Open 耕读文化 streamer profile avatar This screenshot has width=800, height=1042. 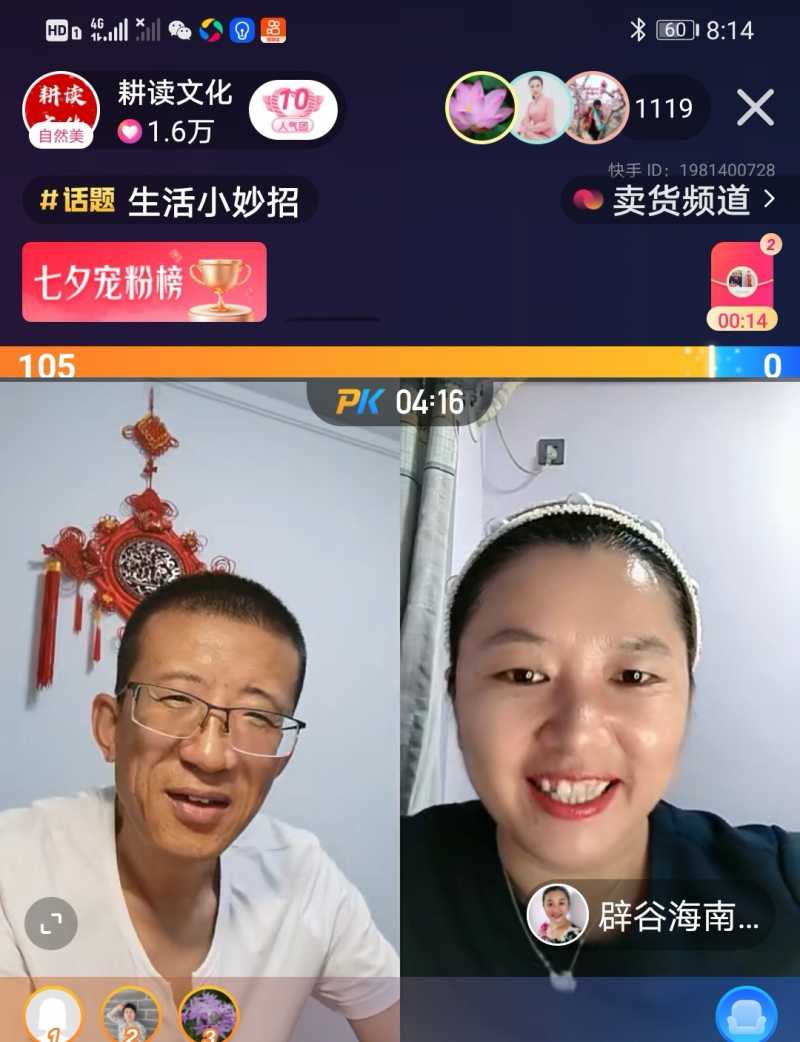click(x=61, y=108)
